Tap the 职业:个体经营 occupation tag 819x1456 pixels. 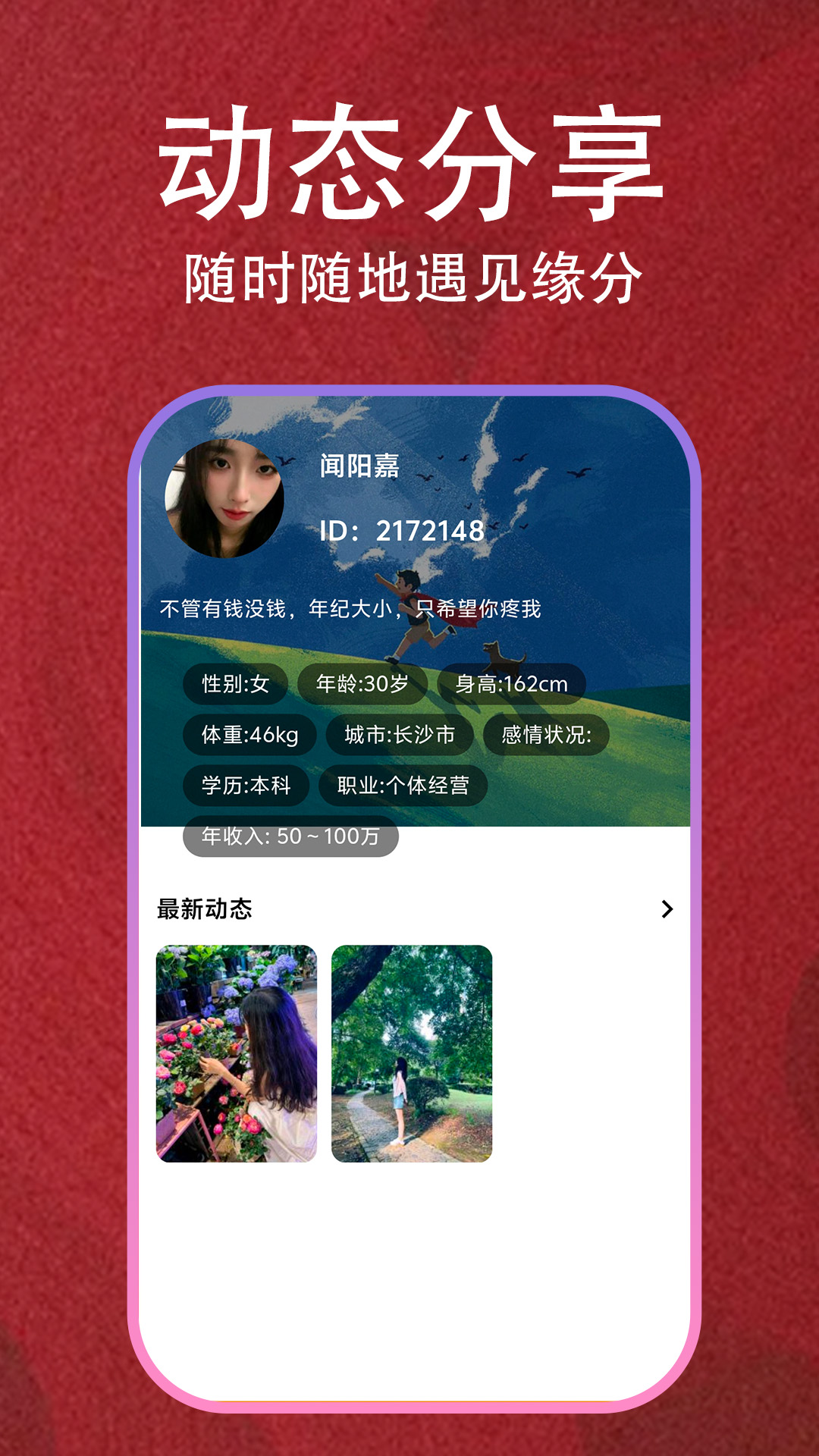[406, 786]
